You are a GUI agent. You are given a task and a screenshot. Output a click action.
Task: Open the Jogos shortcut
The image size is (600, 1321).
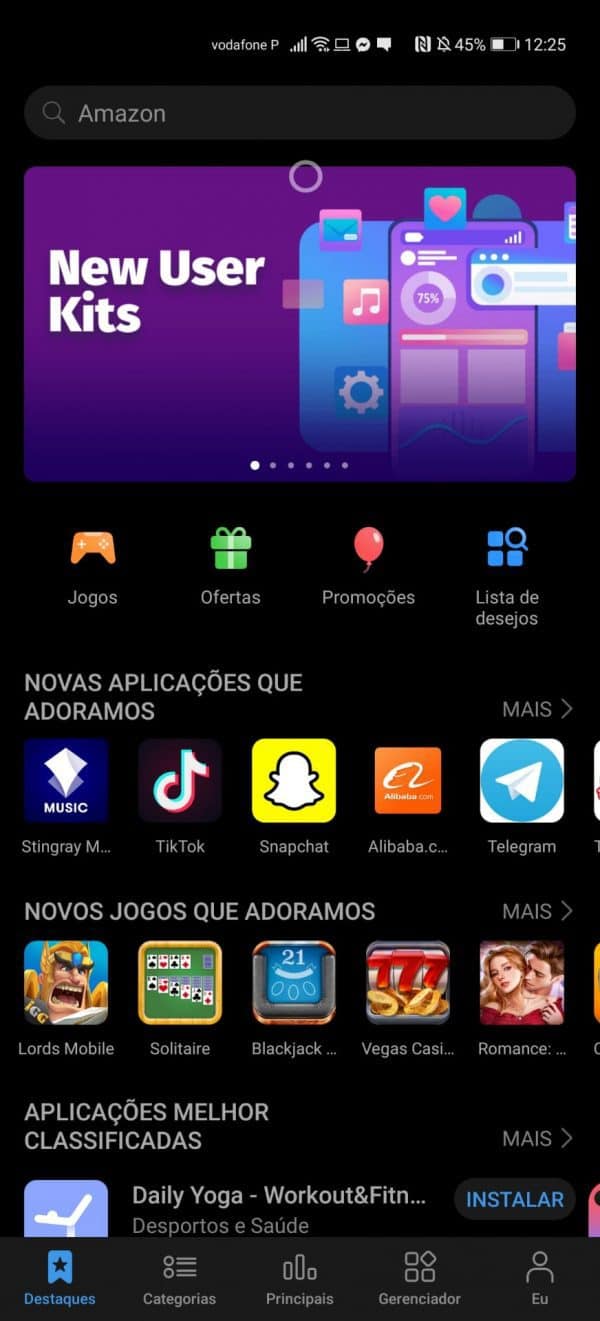click(x=92, y=567)
